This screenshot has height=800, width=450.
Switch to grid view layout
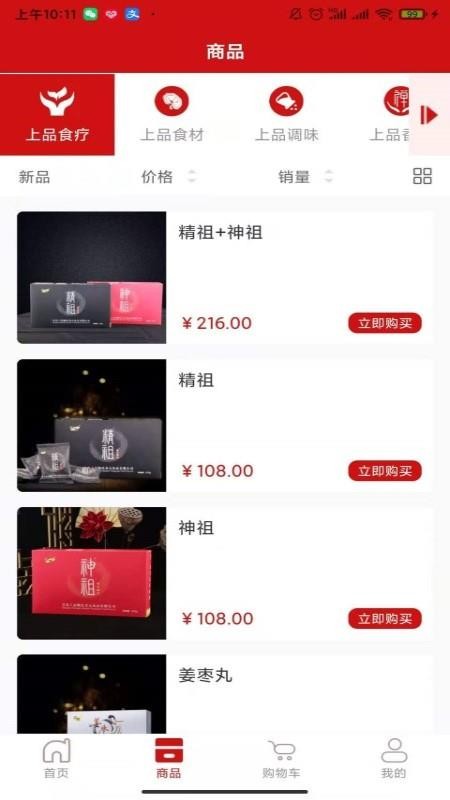(x=422, y=176)
